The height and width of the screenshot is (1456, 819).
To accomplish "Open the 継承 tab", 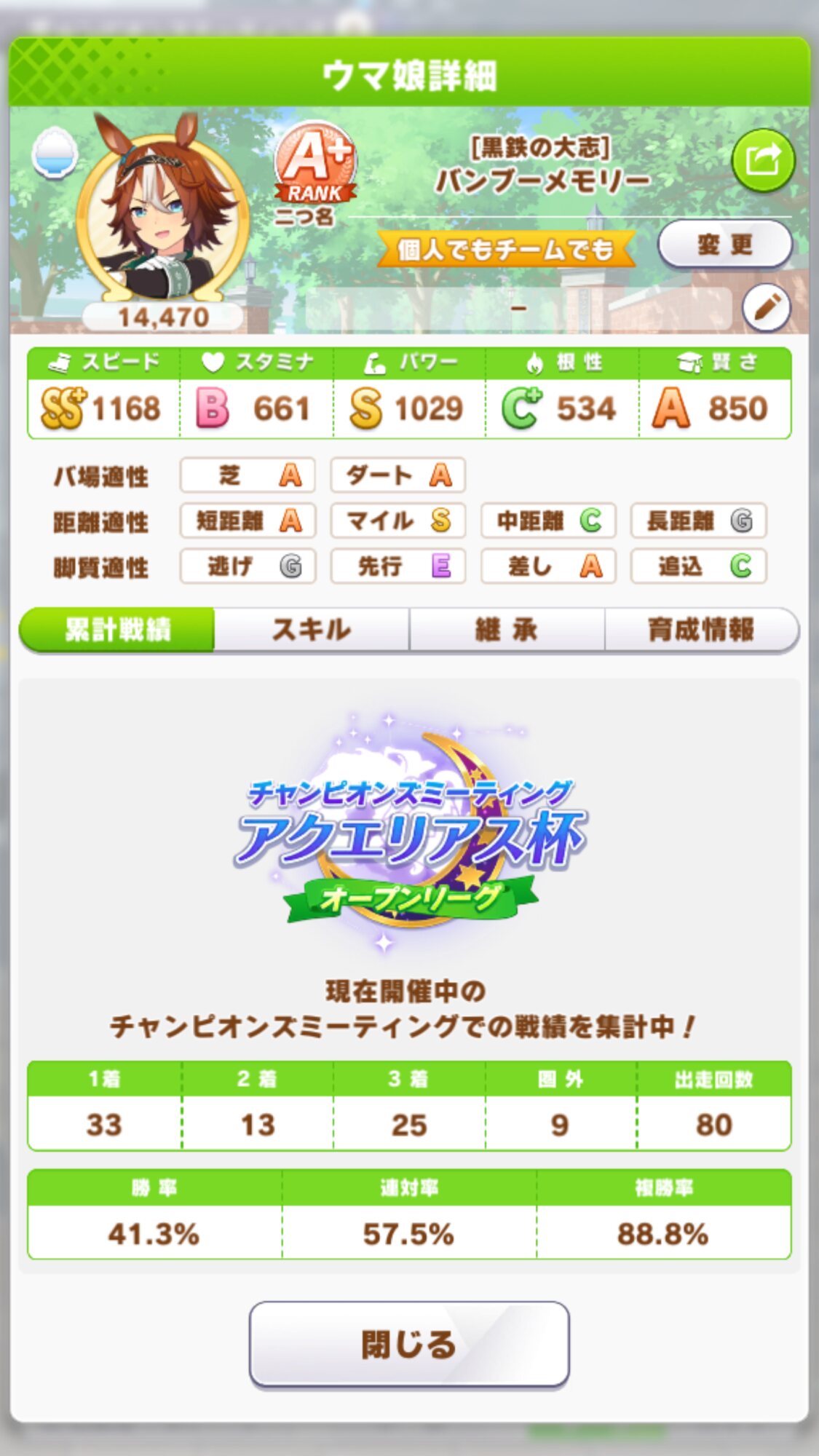I will tap(507, 630).
